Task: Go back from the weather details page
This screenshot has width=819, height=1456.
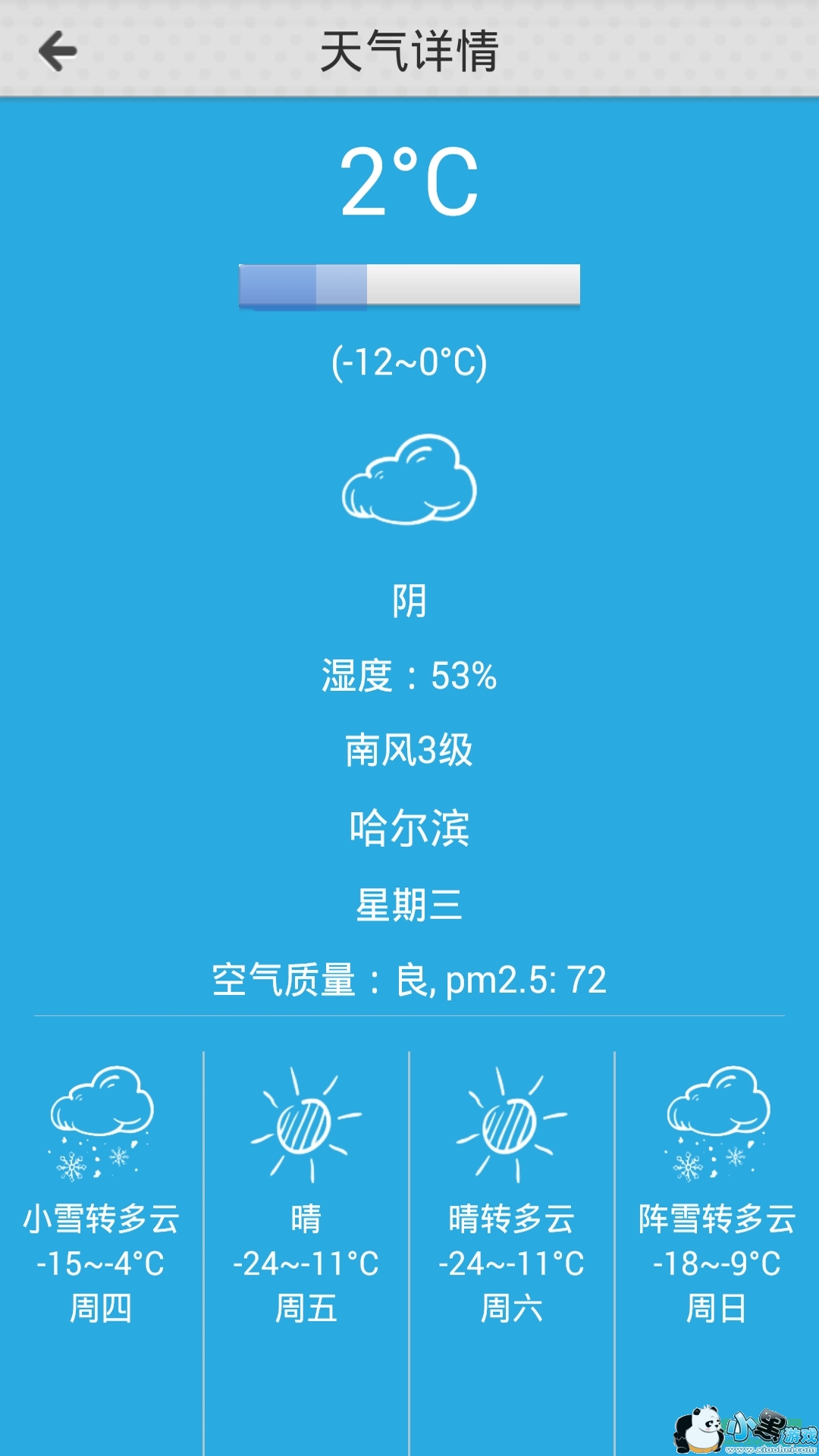Action: pyautogui.click(x=58, y=52)
